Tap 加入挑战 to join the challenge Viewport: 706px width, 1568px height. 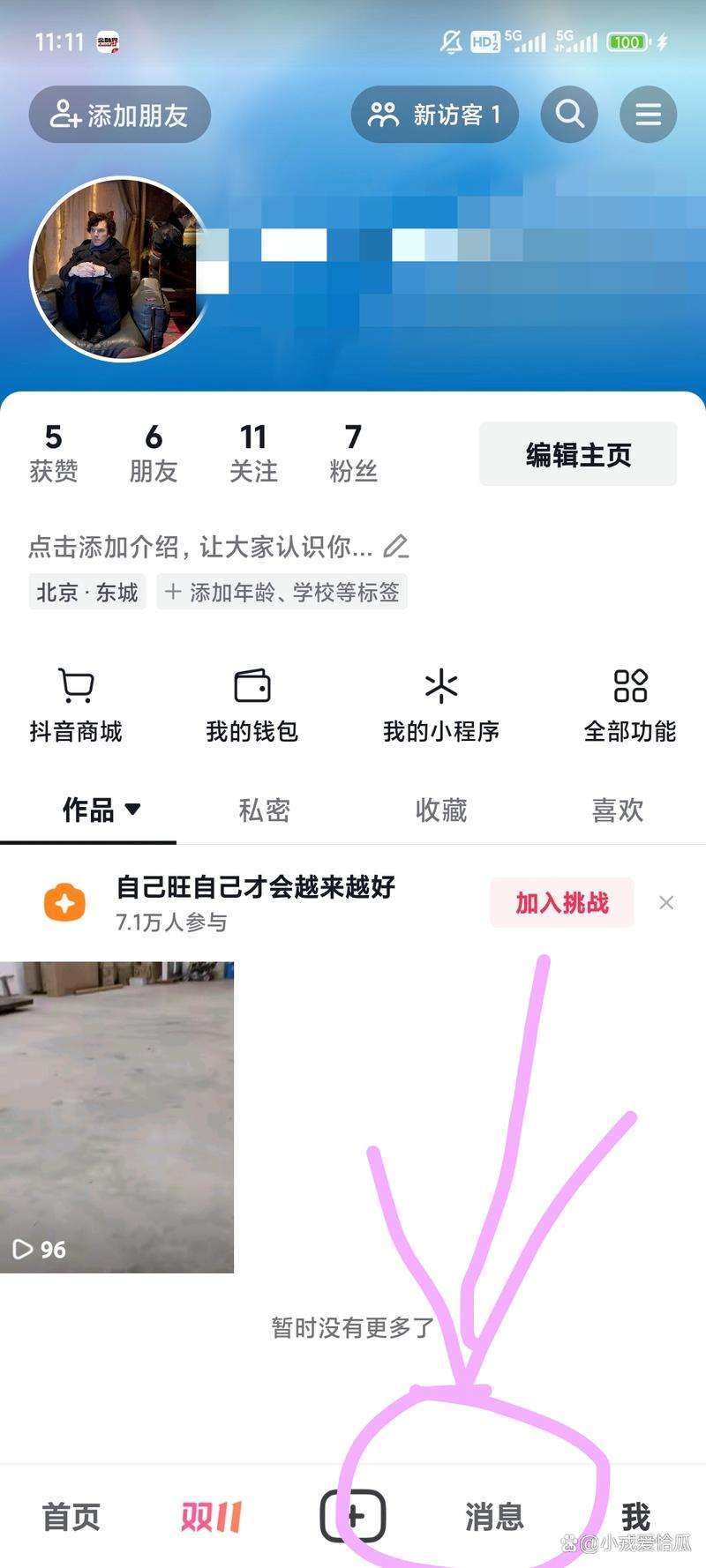(x=562, y=902)
